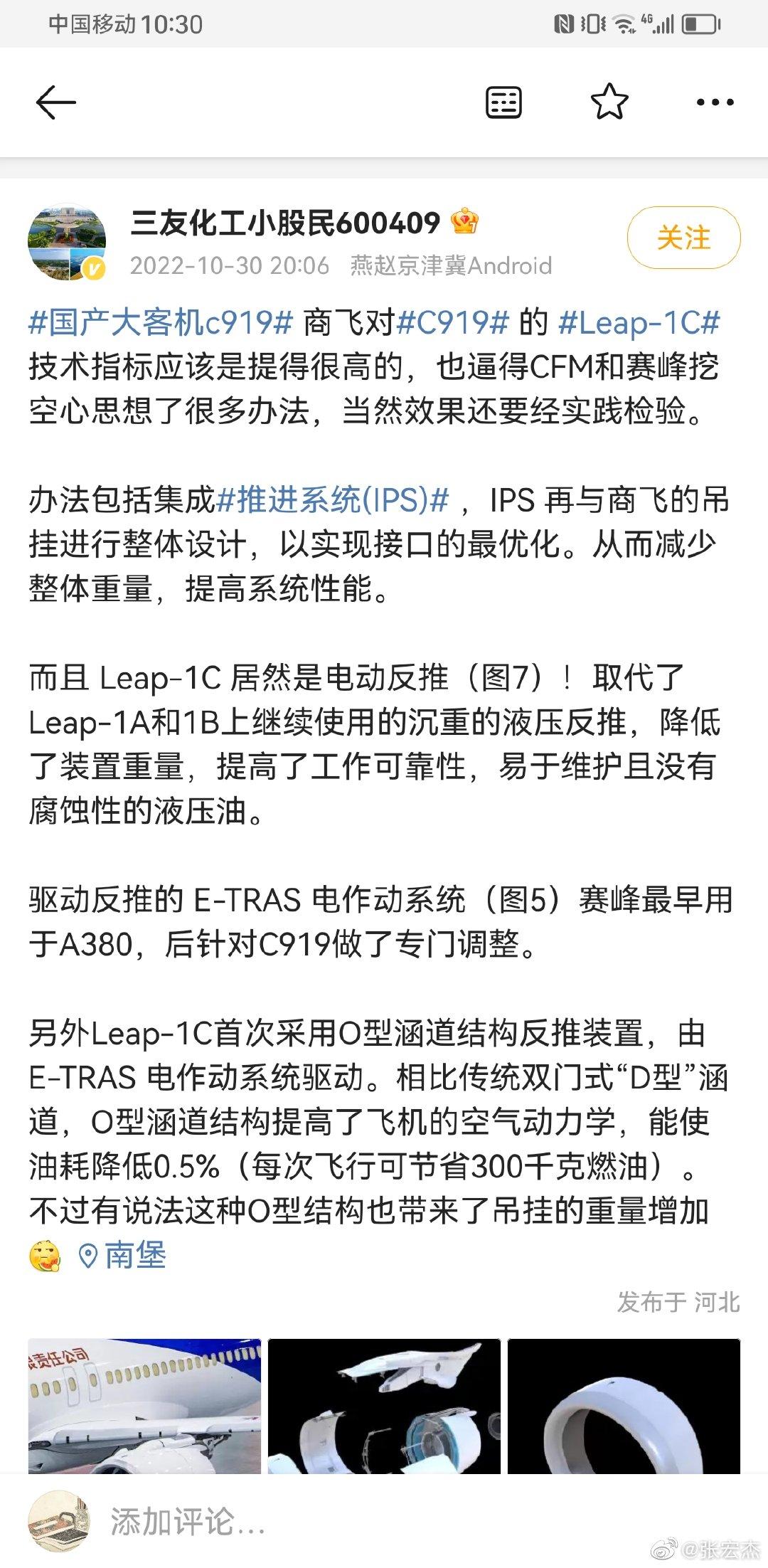The image size is (768, 1568).
Task: Open the reading mode icon
Action: (503, 102)
